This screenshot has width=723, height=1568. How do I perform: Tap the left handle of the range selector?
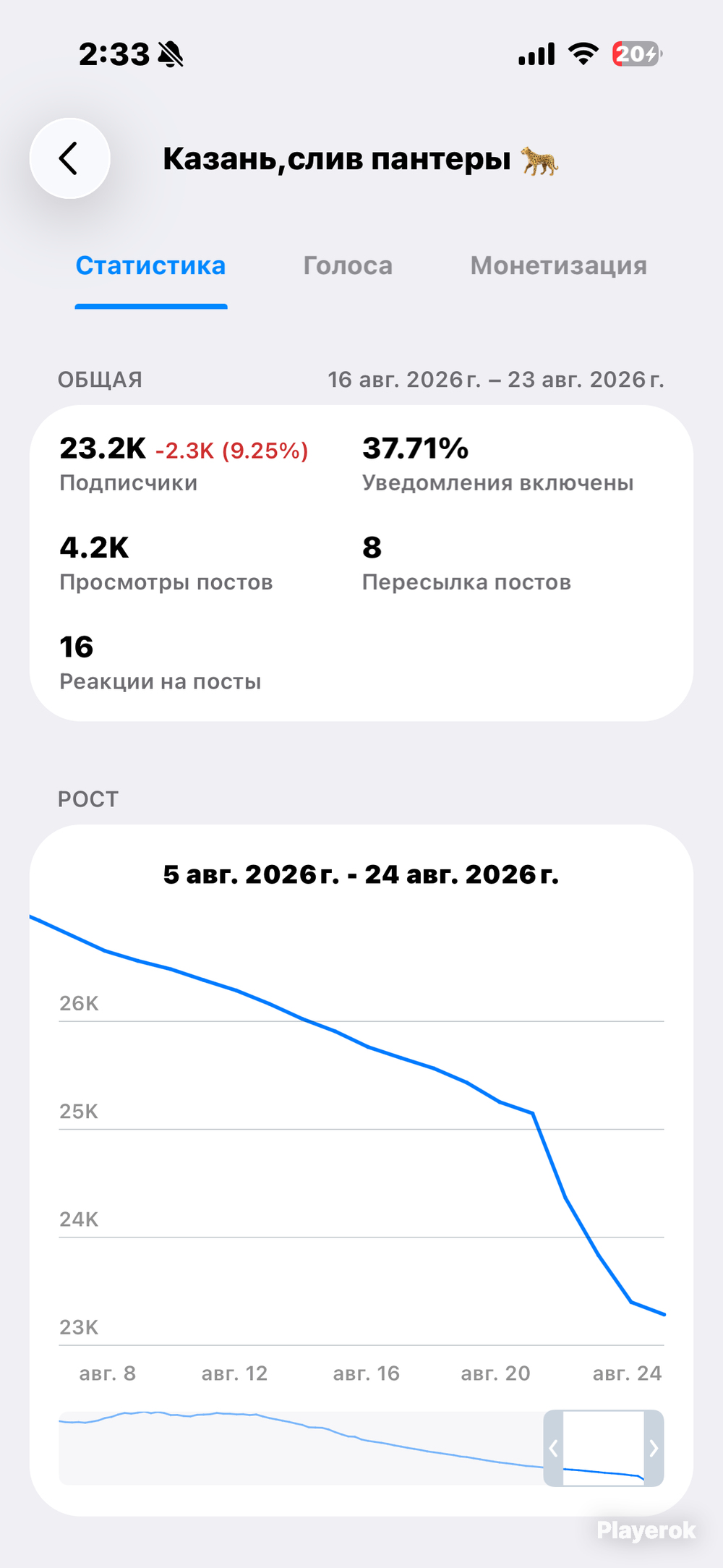554,1448
